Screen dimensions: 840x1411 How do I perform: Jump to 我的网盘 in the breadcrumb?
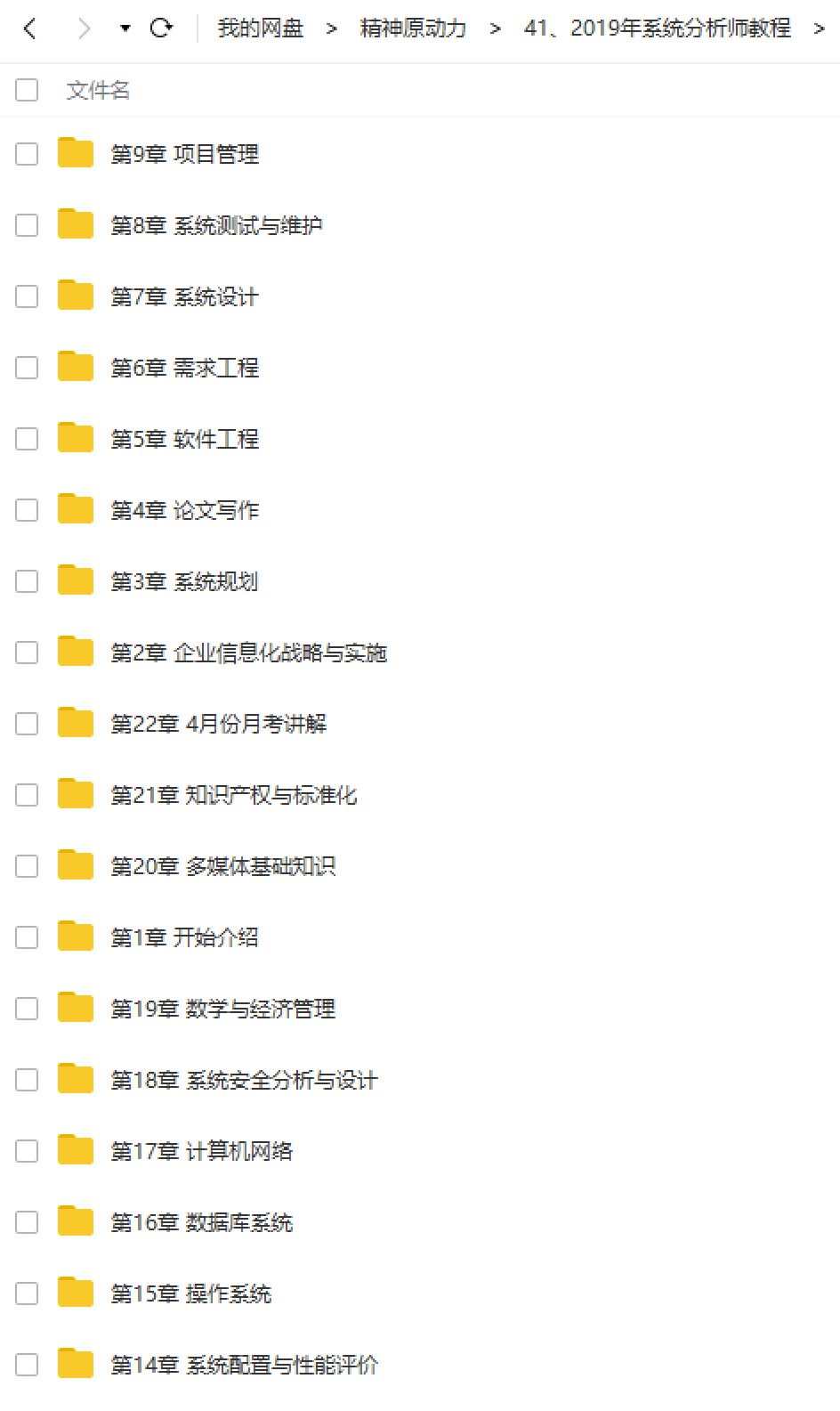[x=260, y=28]
